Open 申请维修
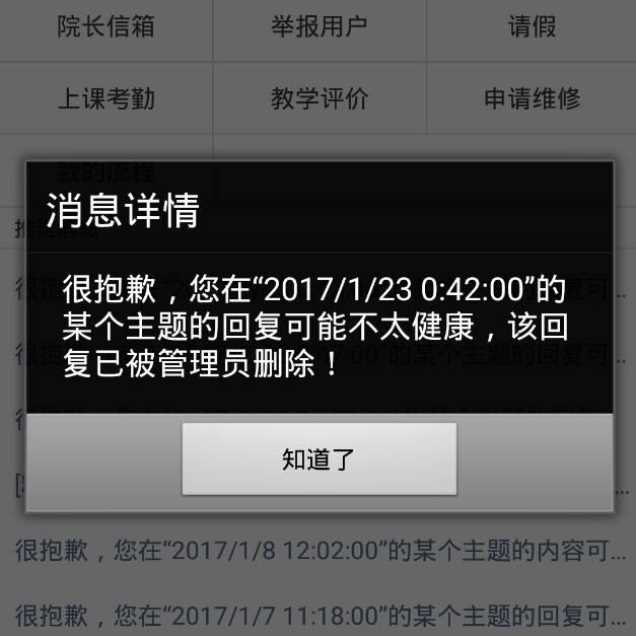This screenshot has width=636, height=636. (x=531, y=99)
